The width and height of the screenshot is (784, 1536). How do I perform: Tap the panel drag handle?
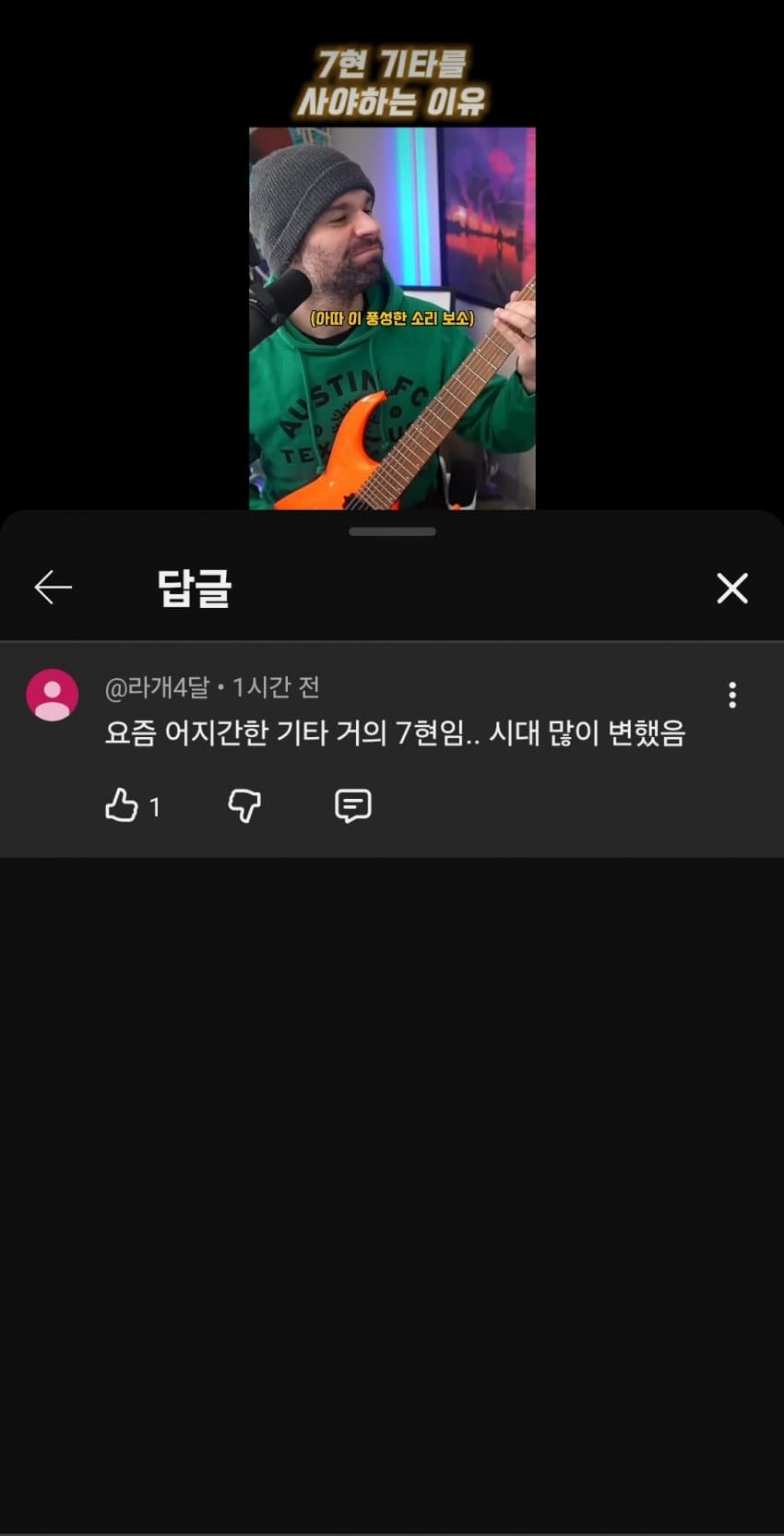tap(392, 531)
